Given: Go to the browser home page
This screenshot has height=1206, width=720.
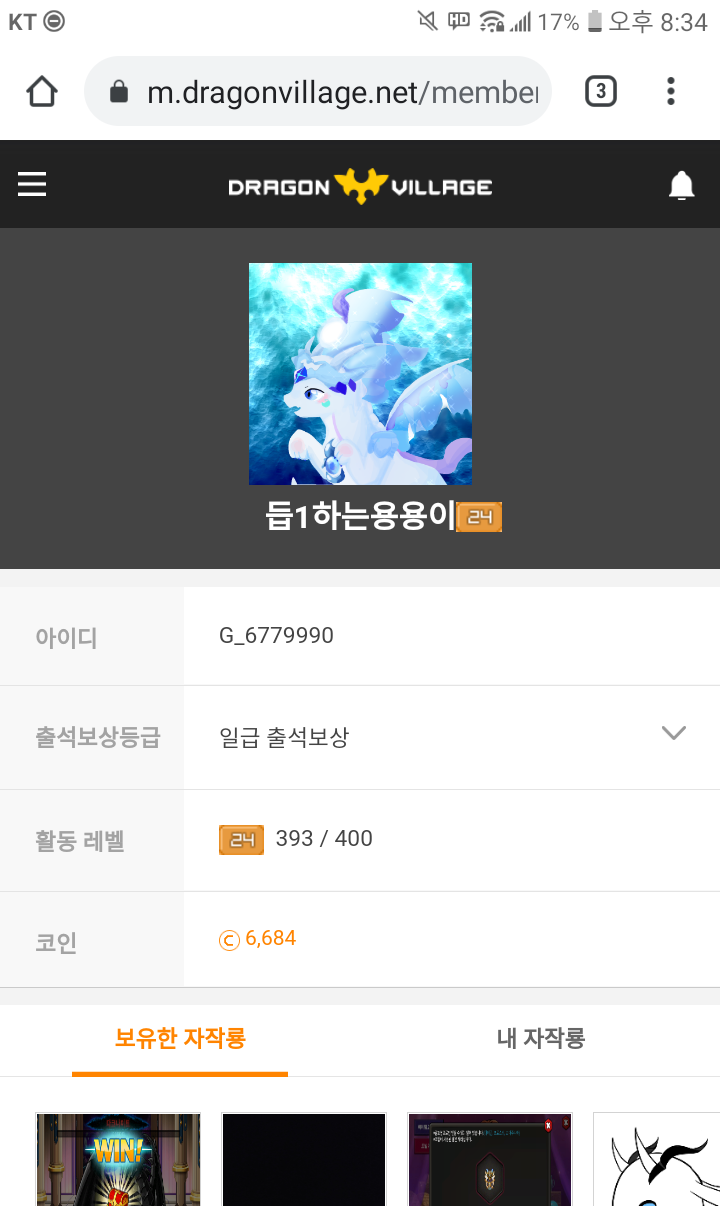Looking at the screenshot, I should 42,92.
